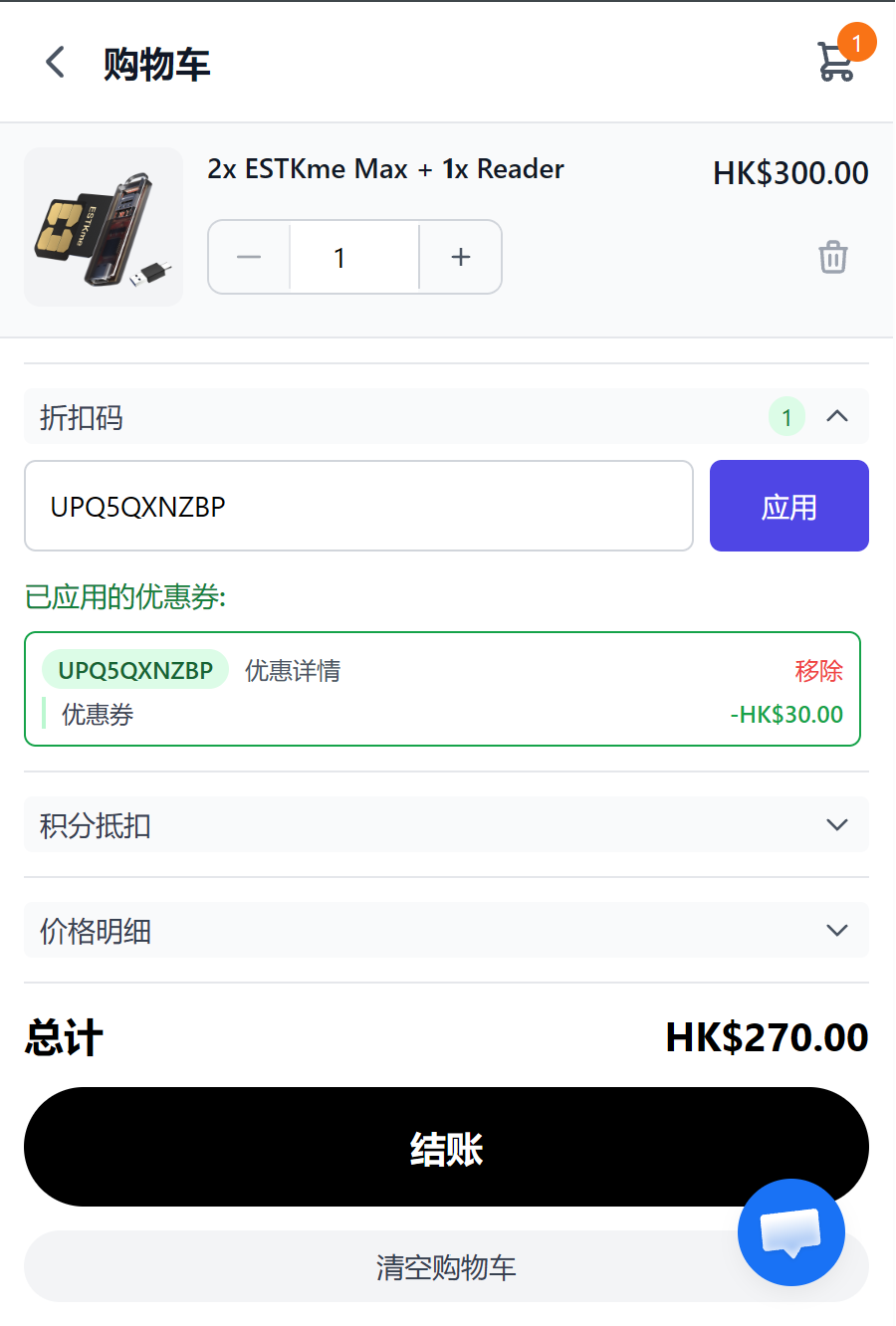Collapse the 折扣码 section
Image resolution: width=896 pixels, height=1326 pixels.
click(837, 416)
